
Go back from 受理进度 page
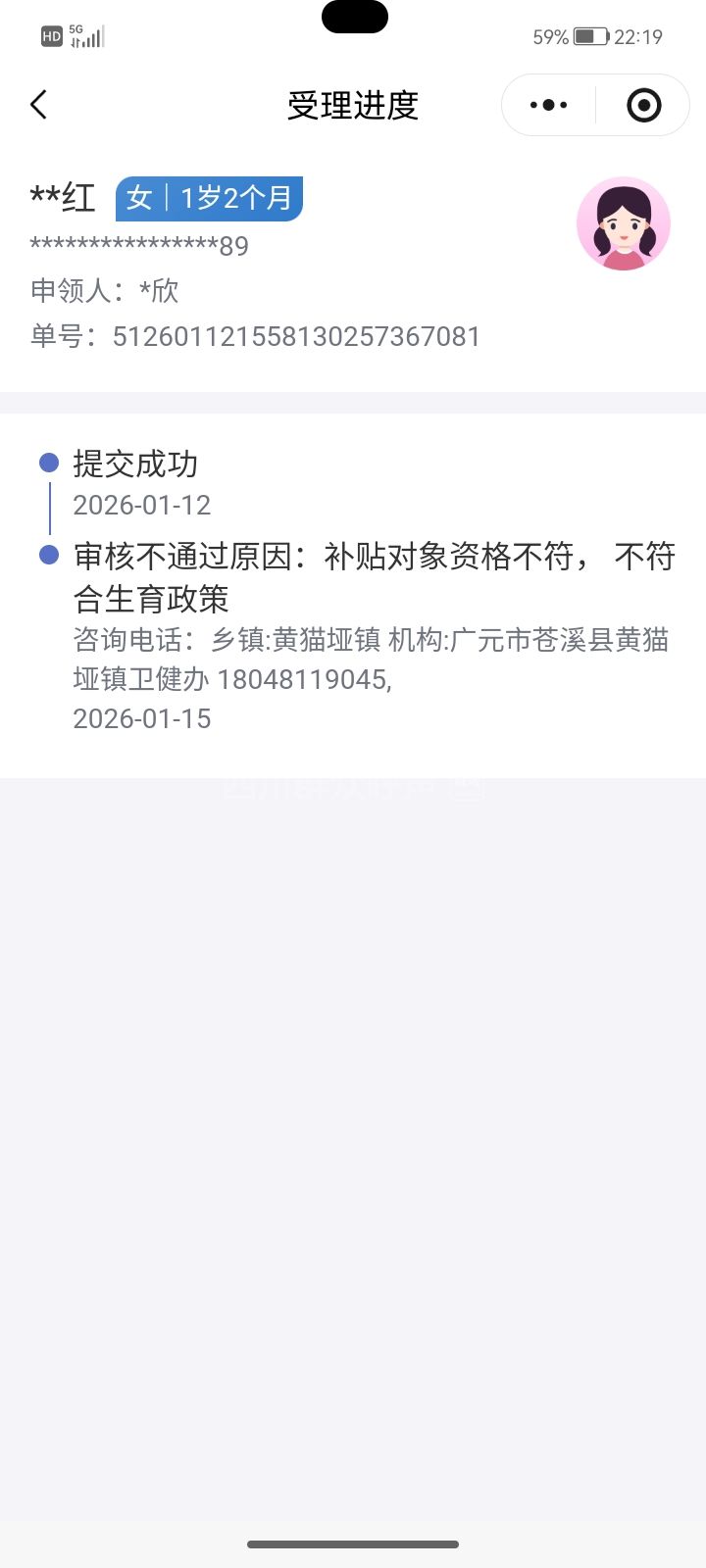(39, 105)
